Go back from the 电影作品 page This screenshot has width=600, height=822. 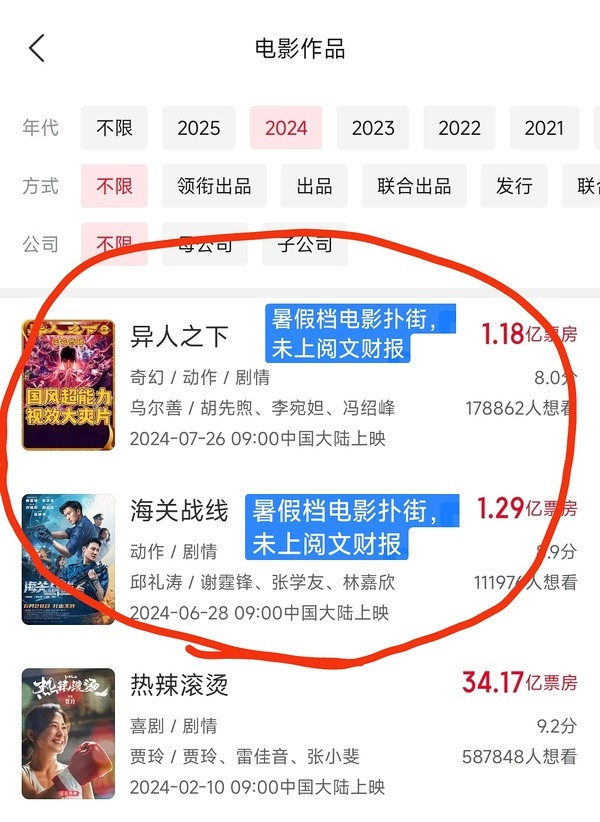tap(37, 48)
